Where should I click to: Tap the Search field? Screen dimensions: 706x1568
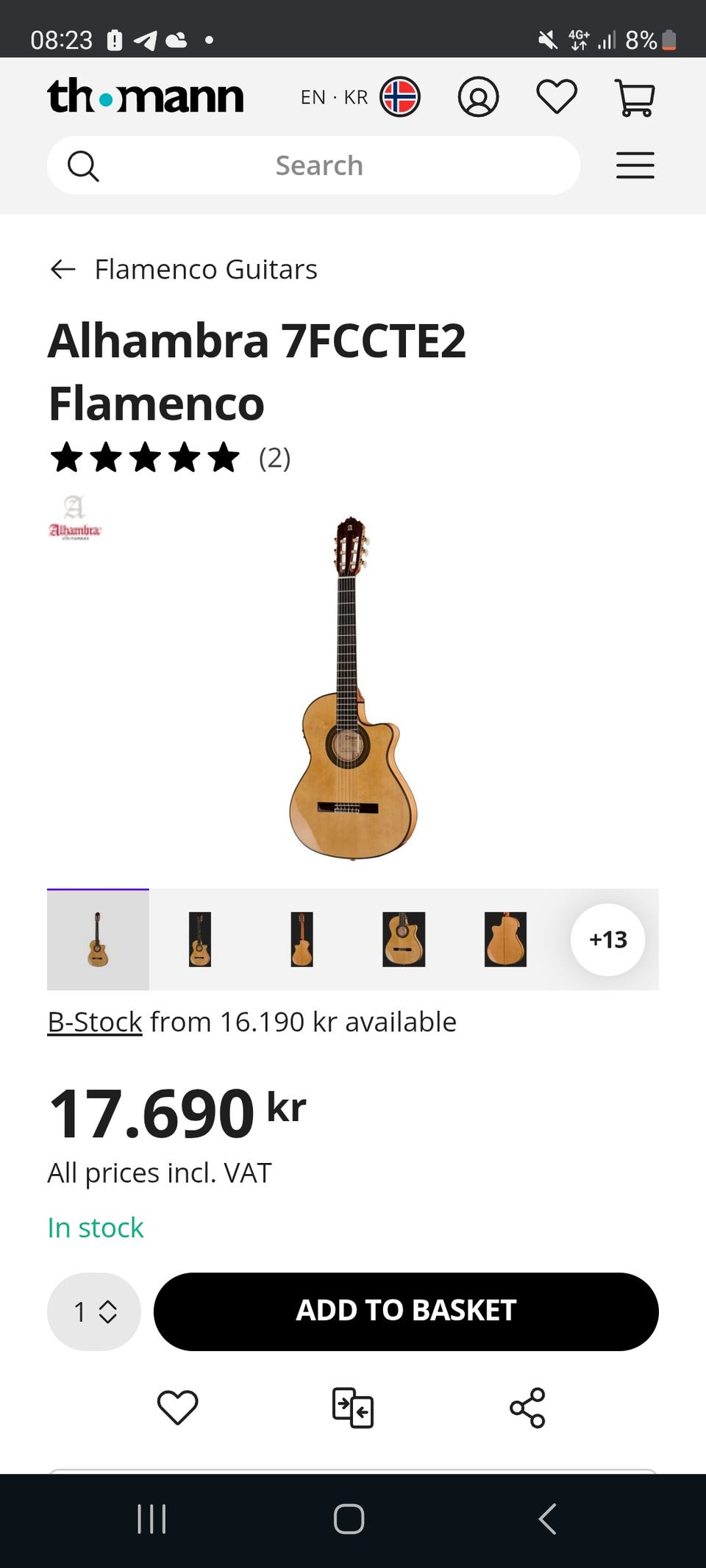point(318,165)
